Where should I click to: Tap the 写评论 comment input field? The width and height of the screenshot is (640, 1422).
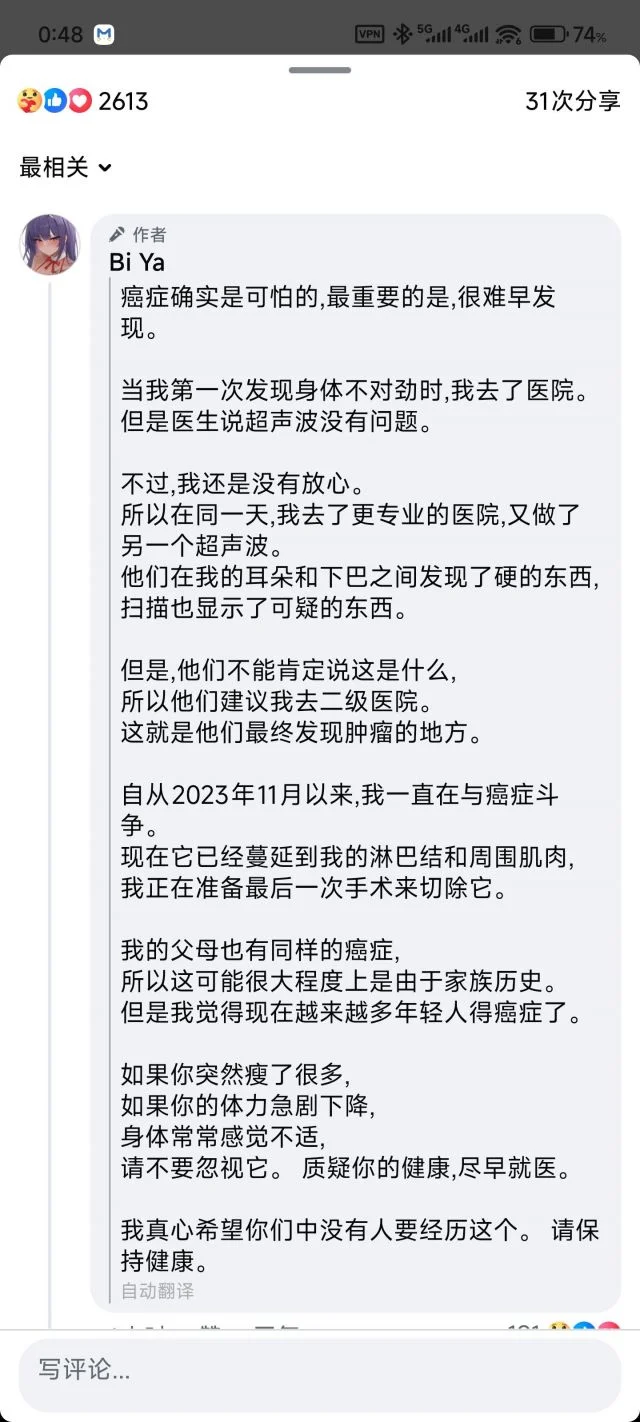pos(320,1369)
